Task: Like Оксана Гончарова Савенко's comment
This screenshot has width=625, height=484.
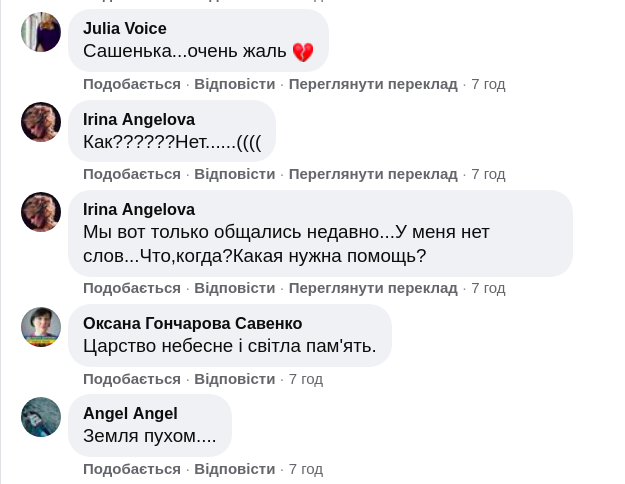Action: point(131,379)
